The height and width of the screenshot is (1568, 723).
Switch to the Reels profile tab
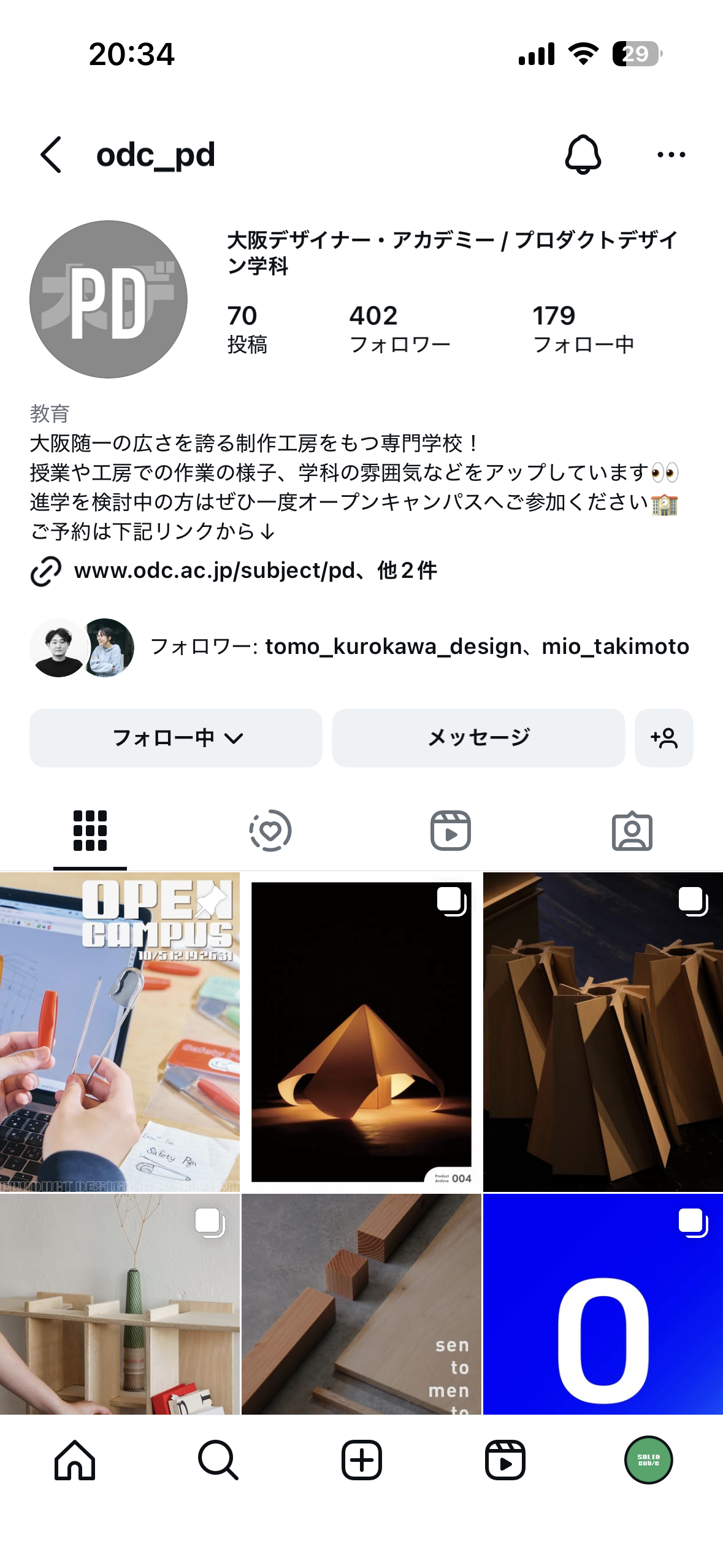click(x=451, y=831)
